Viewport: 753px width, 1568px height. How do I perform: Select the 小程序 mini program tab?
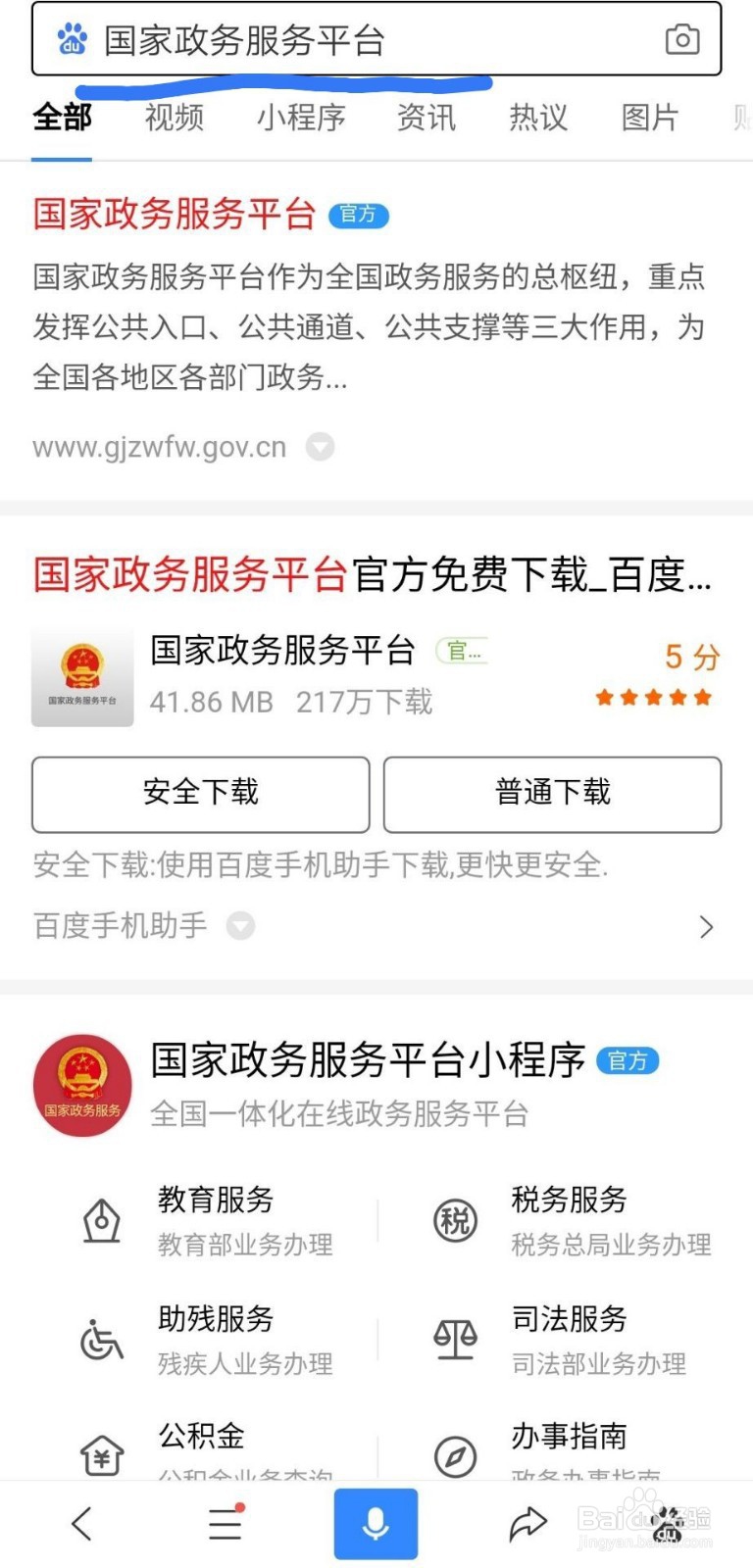301,118
